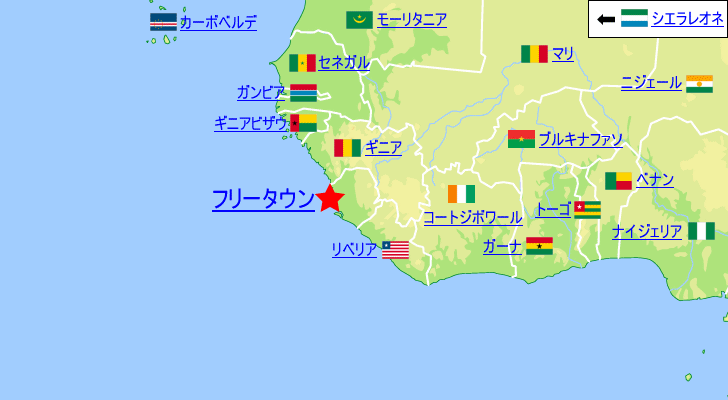Tap the トーゴ link
The height and width of the screenshot is (400, 728).
553,209
